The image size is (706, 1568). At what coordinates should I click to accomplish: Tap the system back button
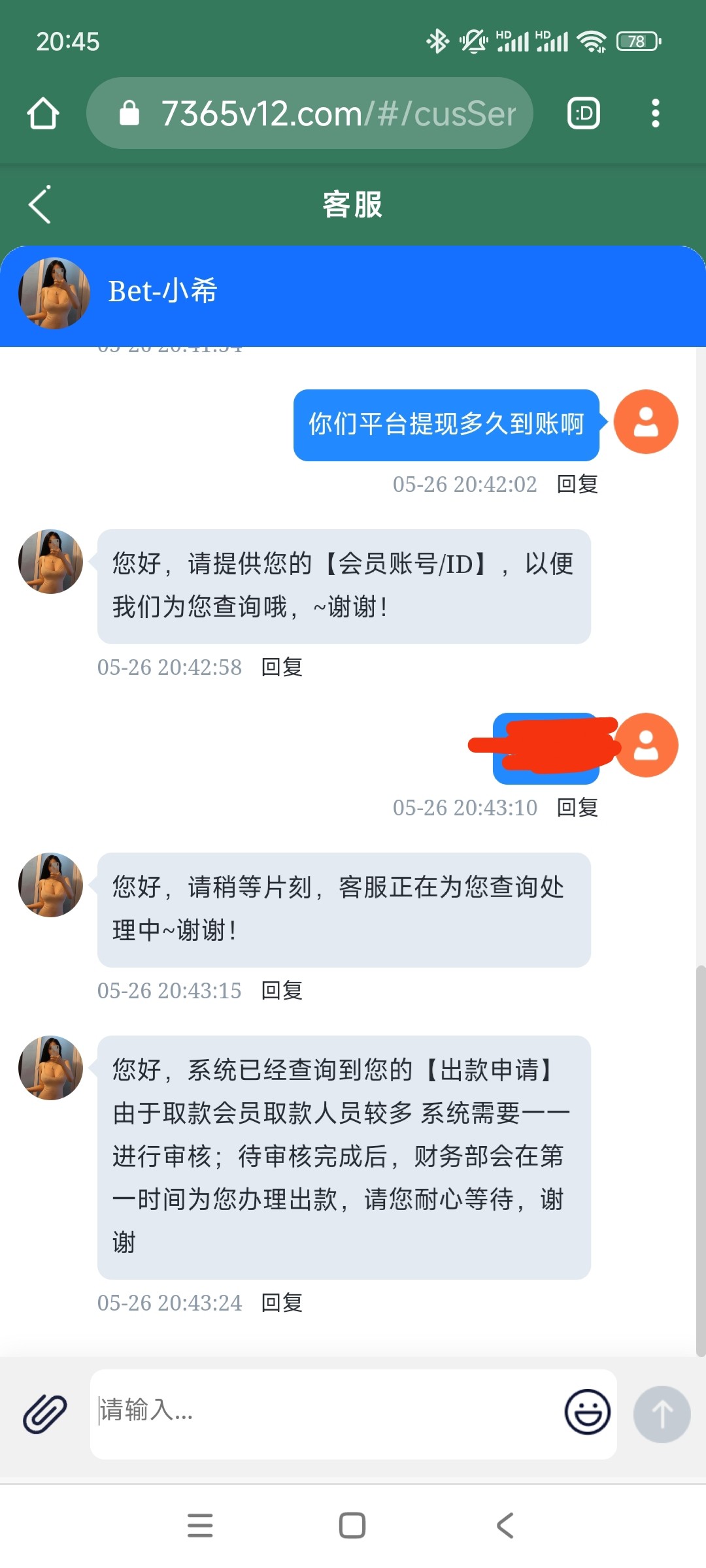505,1526
